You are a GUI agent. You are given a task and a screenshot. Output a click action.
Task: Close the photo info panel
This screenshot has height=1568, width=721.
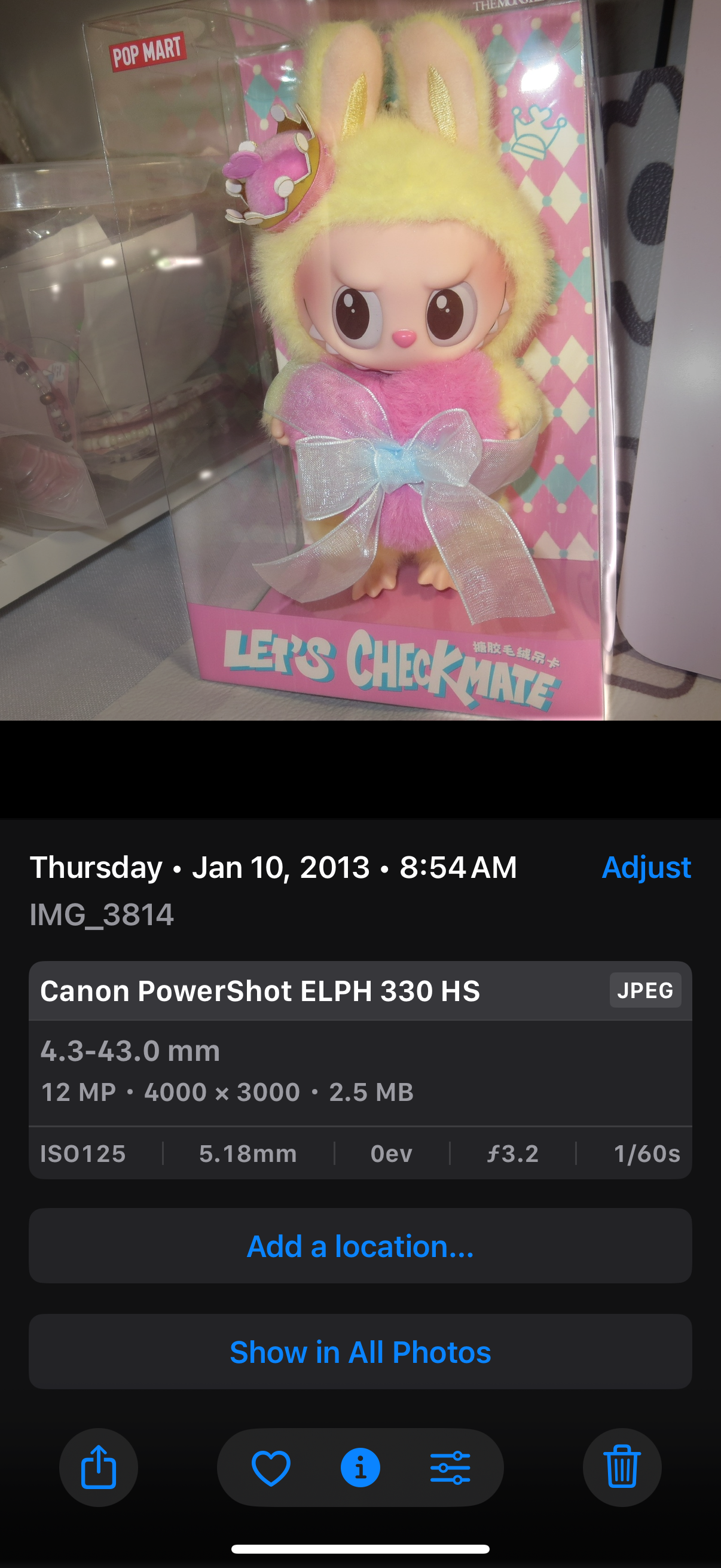[x=360, y=1467]
